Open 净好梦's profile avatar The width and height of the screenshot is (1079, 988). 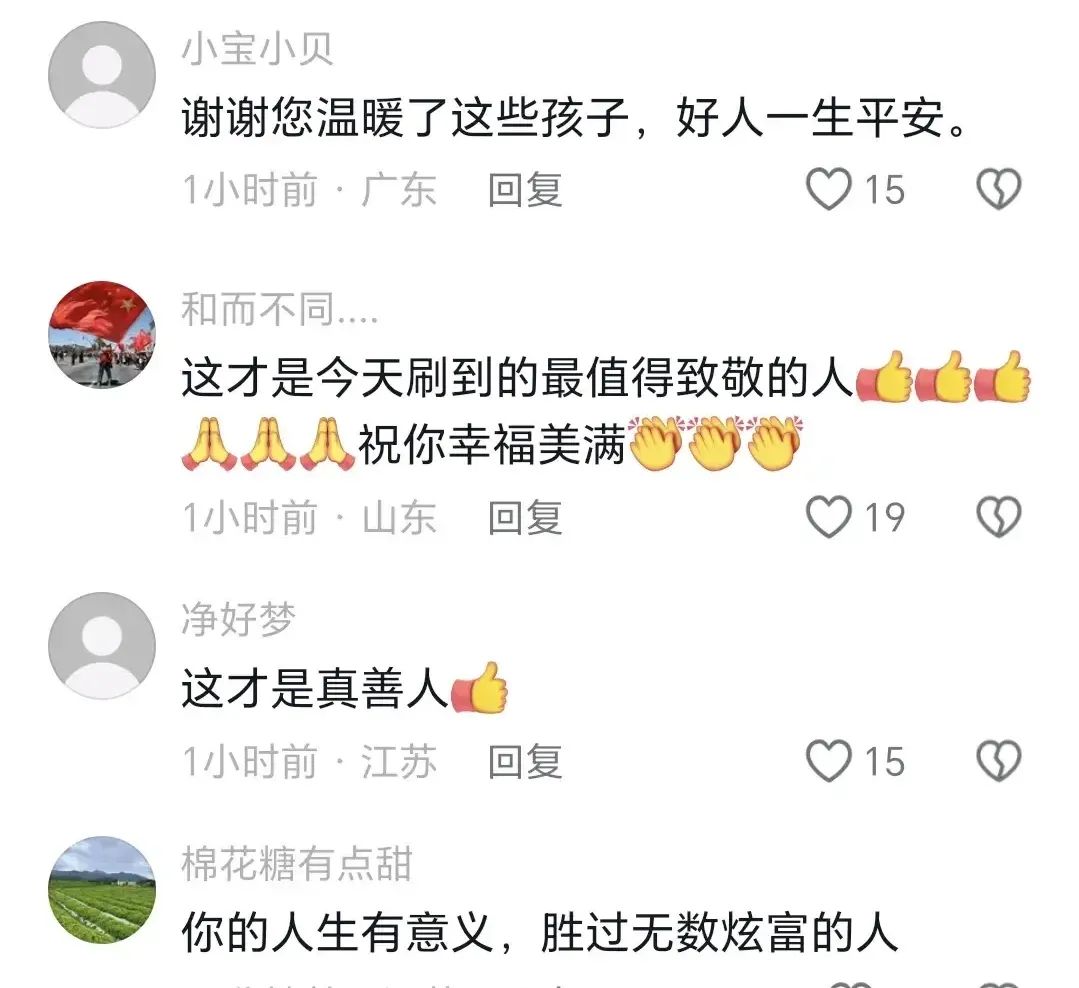tap(102, 646)
